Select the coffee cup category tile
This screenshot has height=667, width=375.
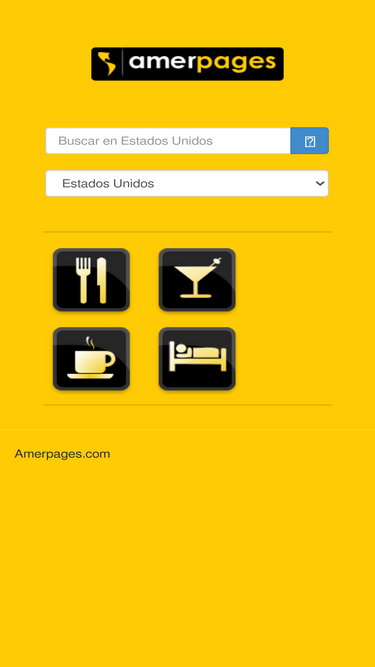pyautogui.click(x=91, y=359)
